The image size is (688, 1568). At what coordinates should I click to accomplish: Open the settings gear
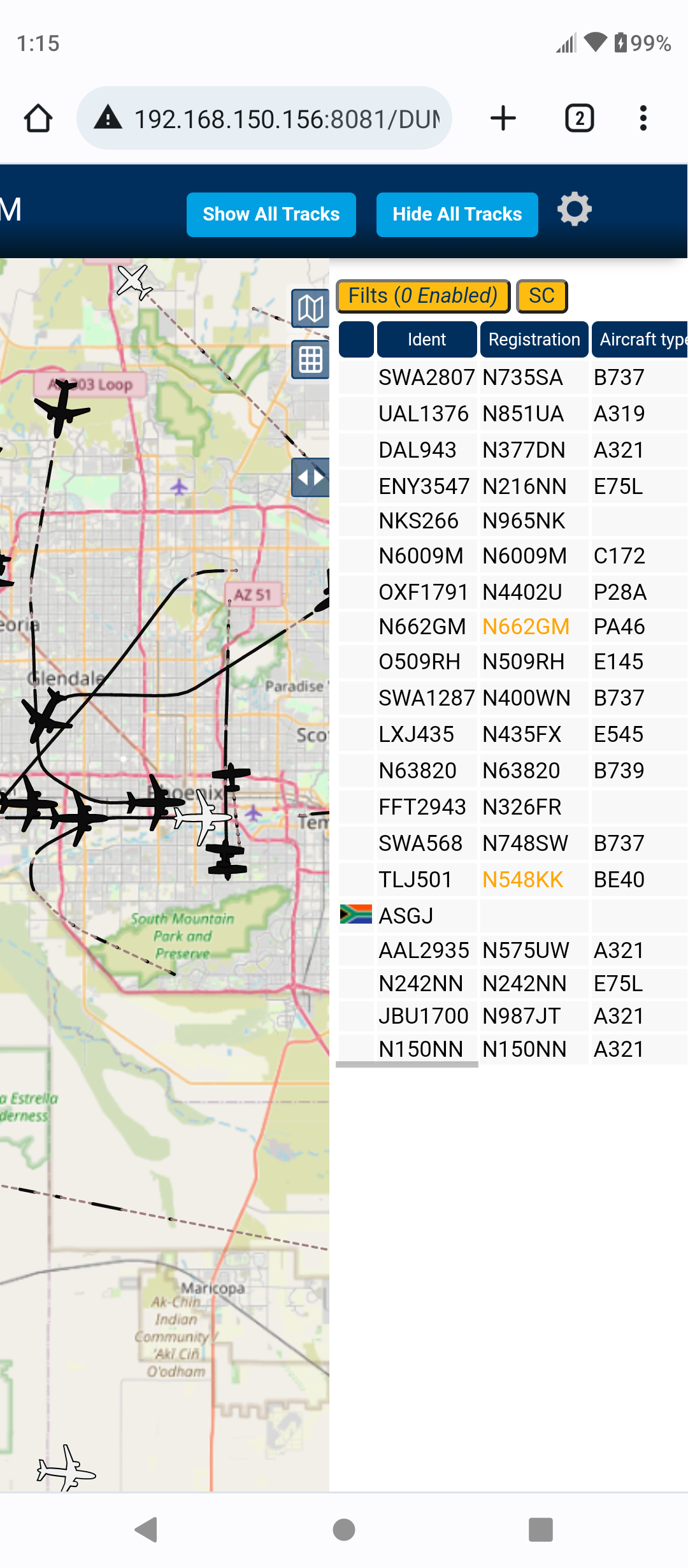(x=575, y=209)
